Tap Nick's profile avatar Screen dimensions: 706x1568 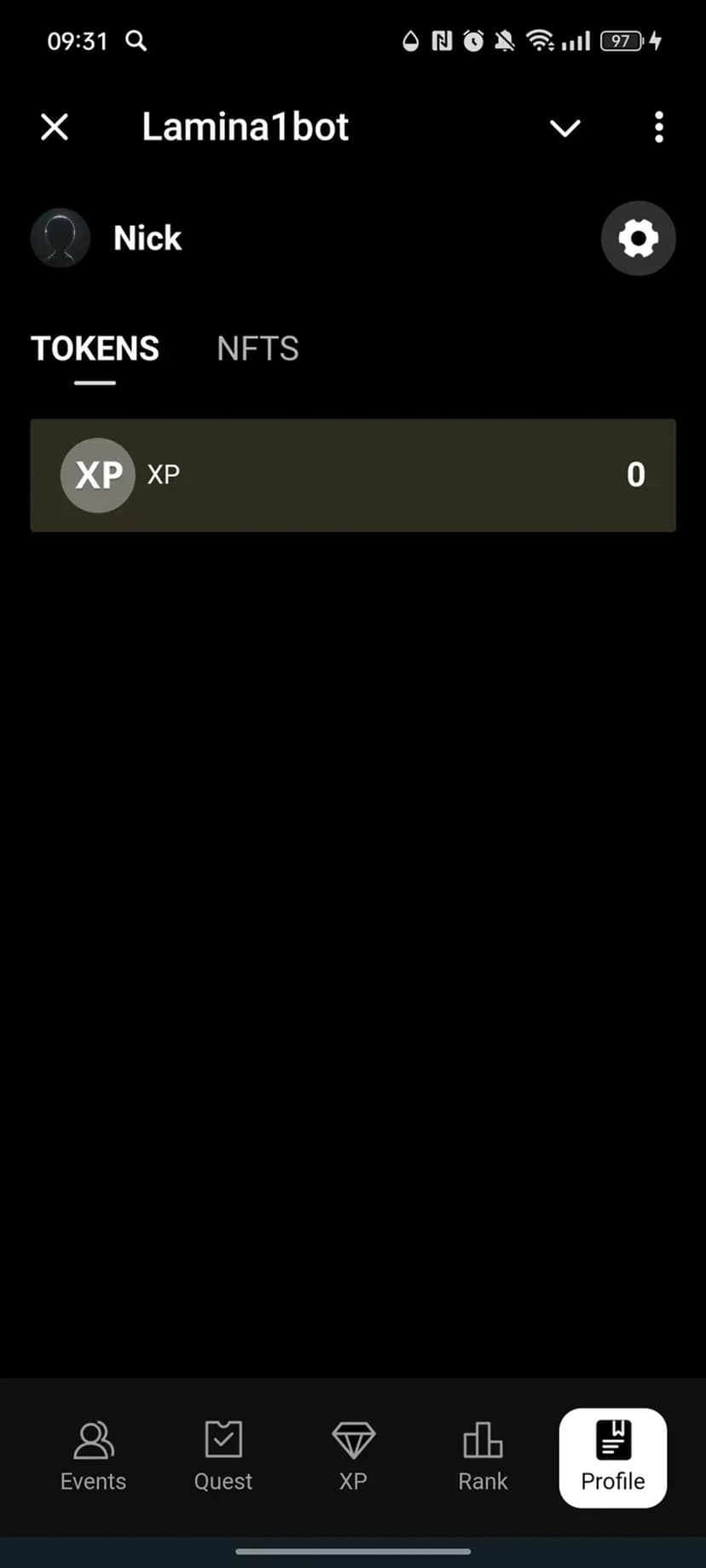pyautogui.click(x=61, y=239)
